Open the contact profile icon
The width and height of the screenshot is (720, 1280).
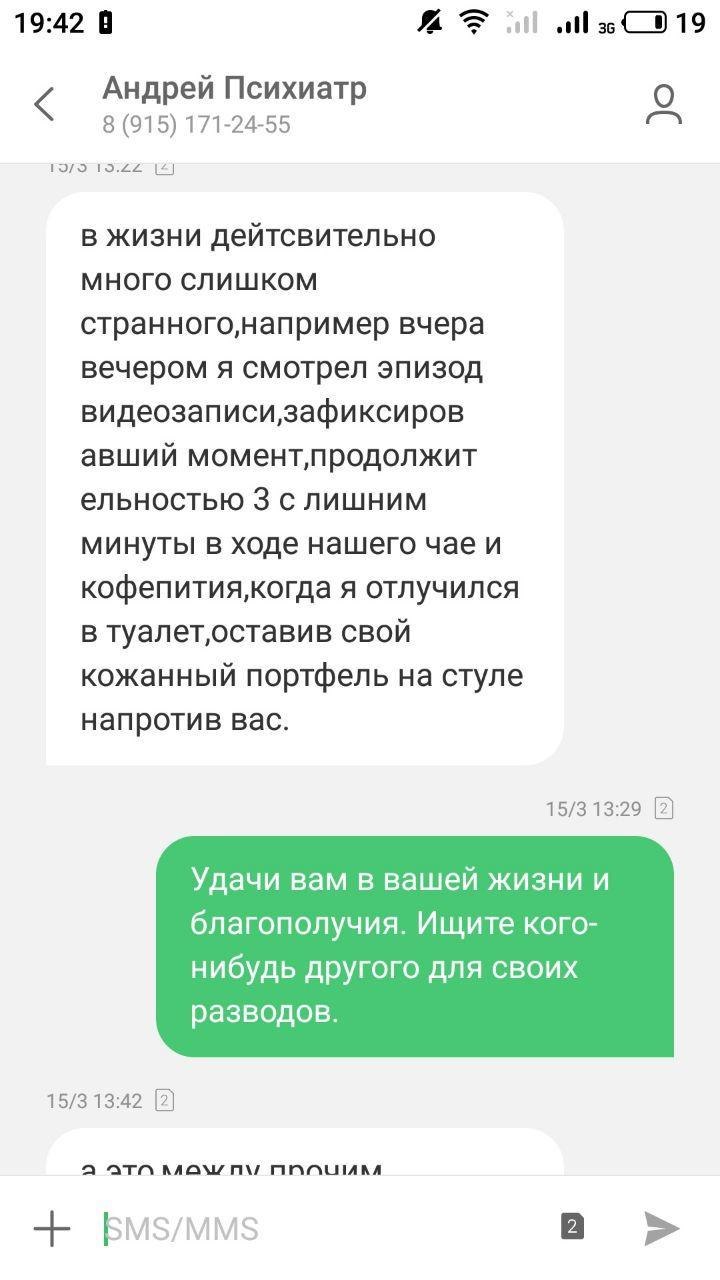(663, 105)
